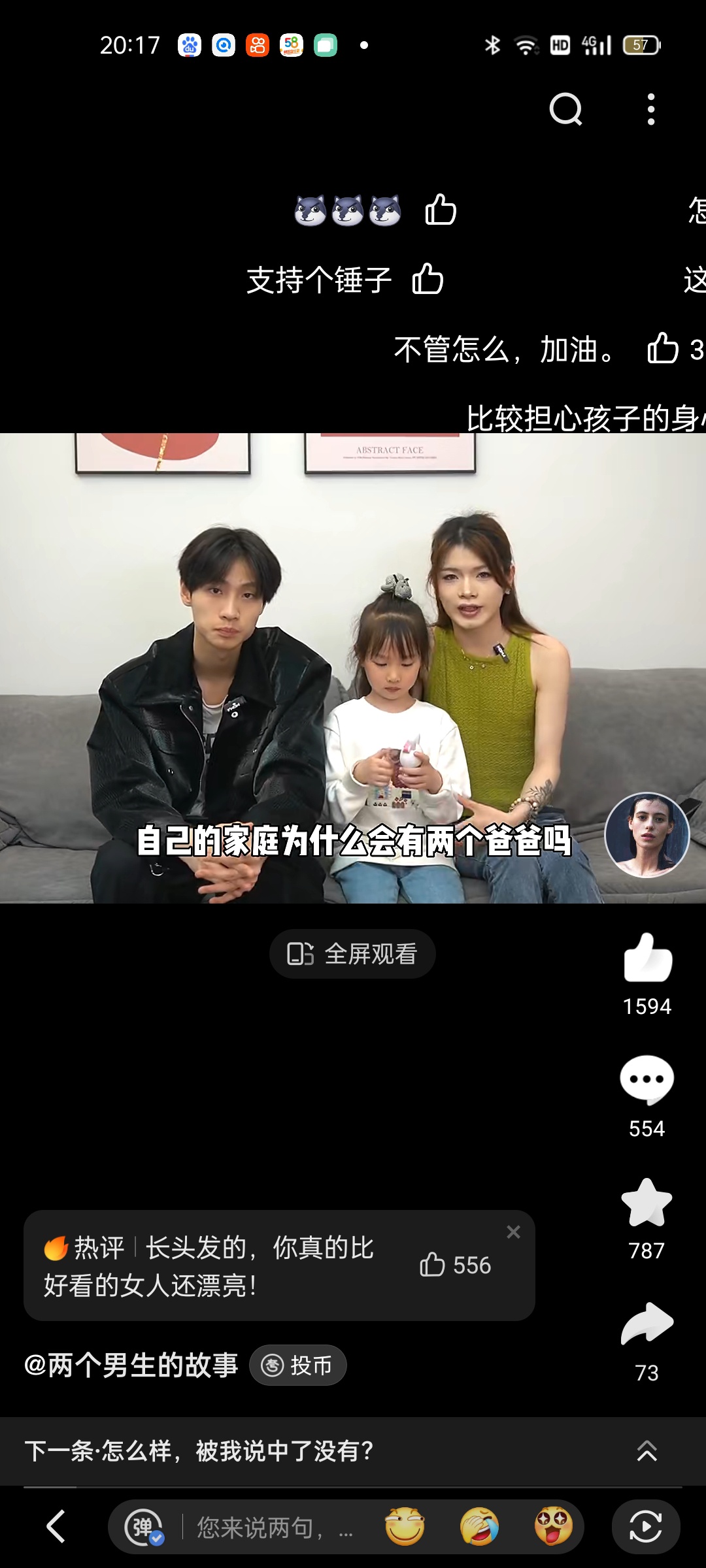This screenshot has width=706, height=1568.
Task: Open the three-dot overflow menu
Action: (650, 109)
